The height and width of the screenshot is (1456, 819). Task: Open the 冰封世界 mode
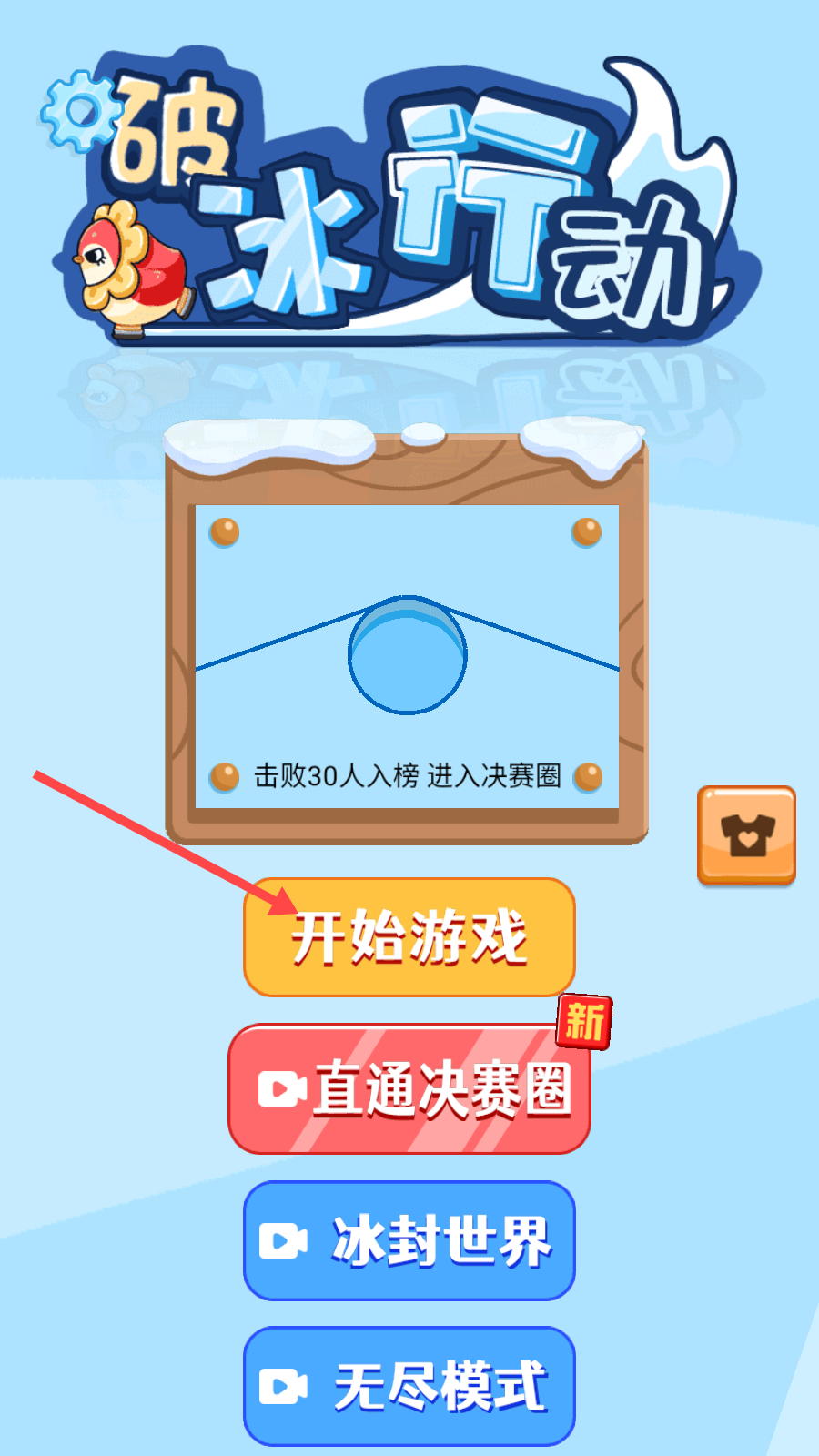[409, 1240]
